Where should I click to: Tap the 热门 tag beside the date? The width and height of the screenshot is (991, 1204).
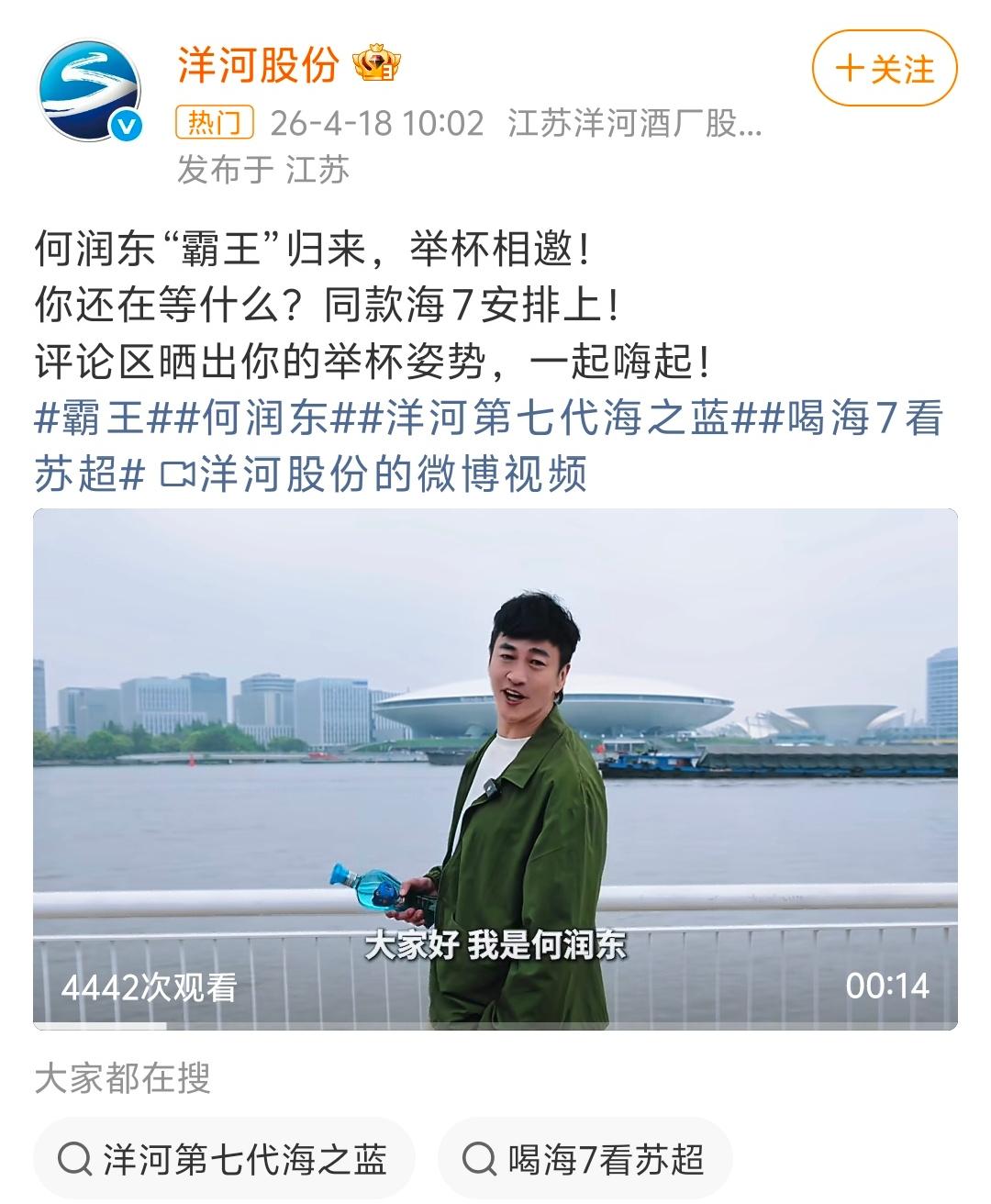coord(214,122)
